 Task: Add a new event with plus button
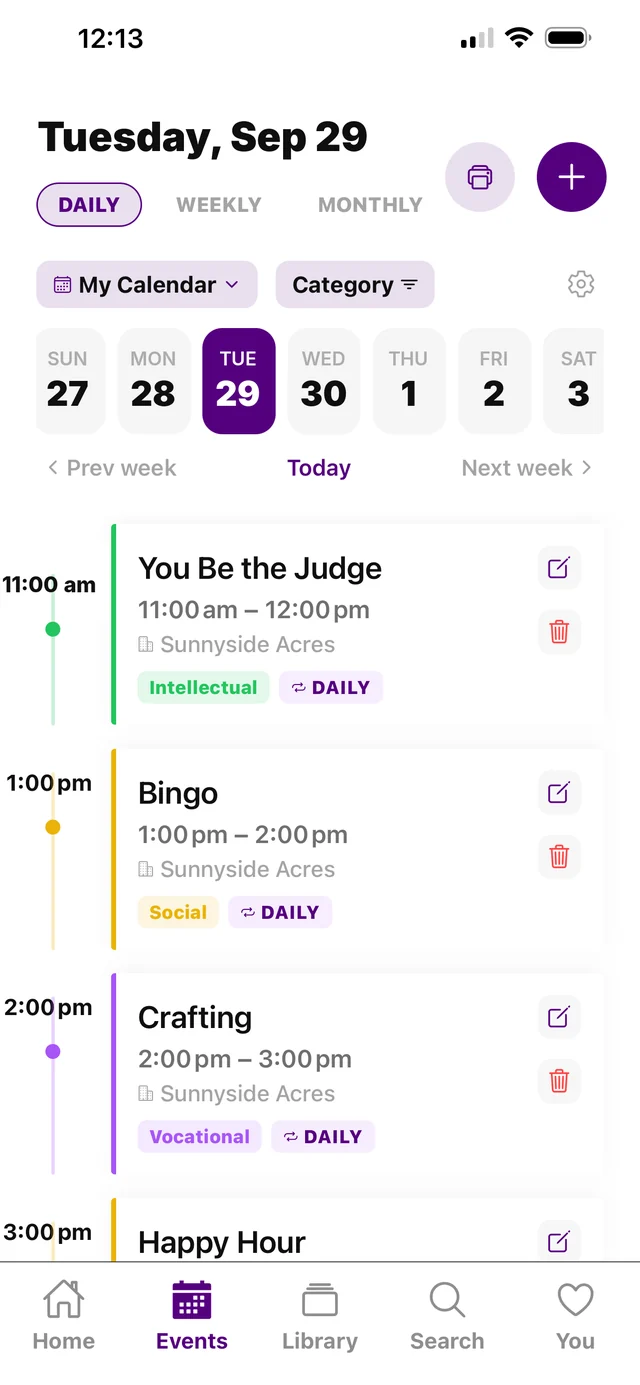click(x=571, y=178)
